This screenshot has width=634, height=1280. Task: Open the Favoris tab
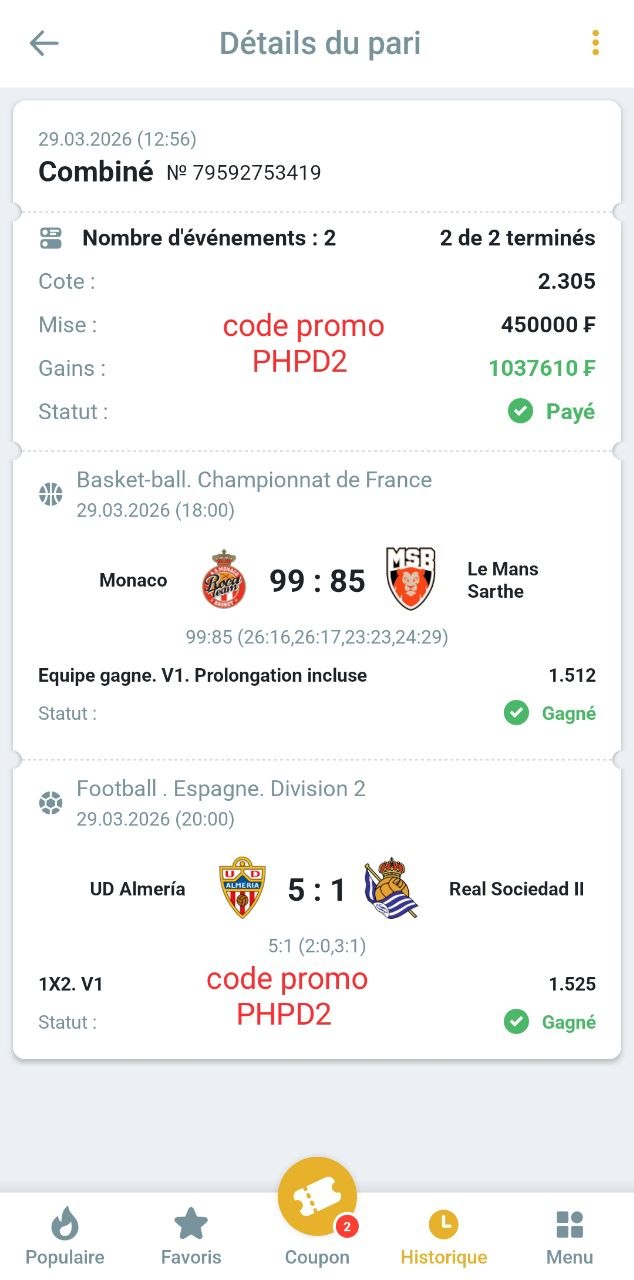191,1236
